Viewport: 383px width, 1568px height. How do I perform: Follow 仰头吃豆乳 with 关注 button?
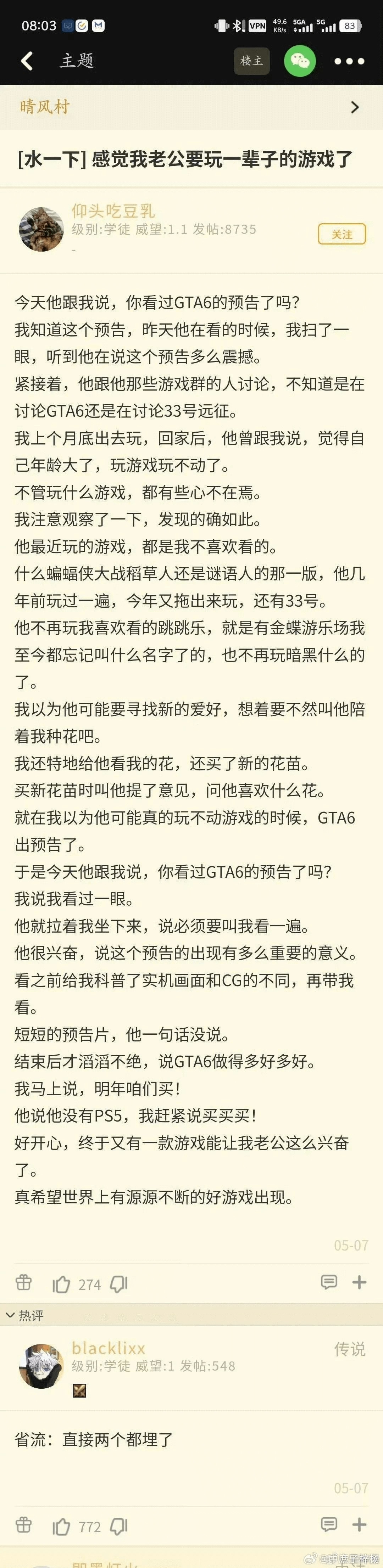pos(342,234)
